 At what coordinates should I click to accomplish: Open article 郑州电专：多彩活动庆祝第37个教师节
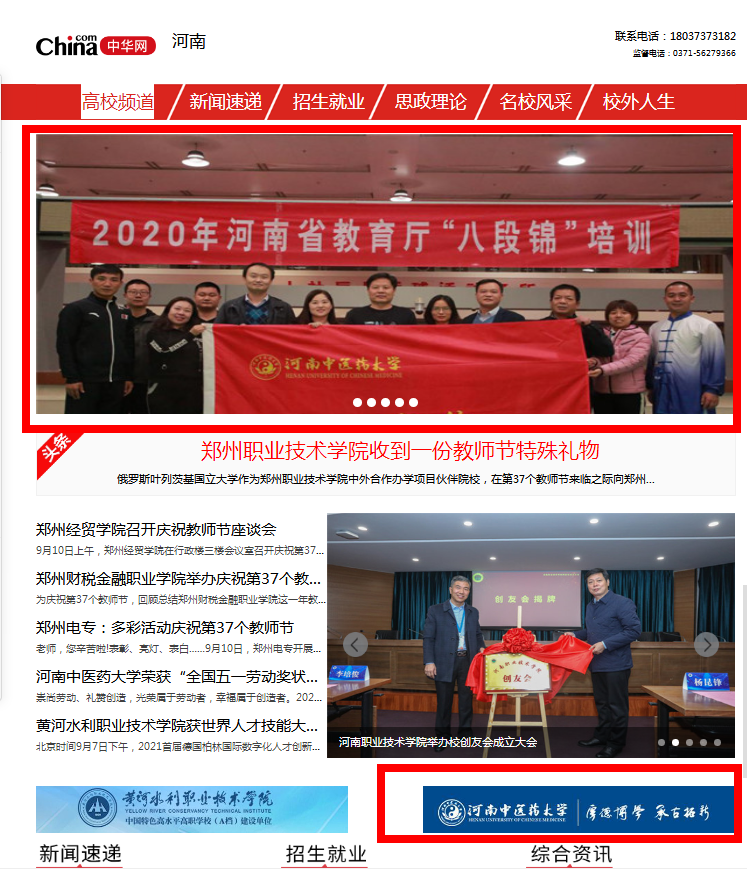pos(165,628)
